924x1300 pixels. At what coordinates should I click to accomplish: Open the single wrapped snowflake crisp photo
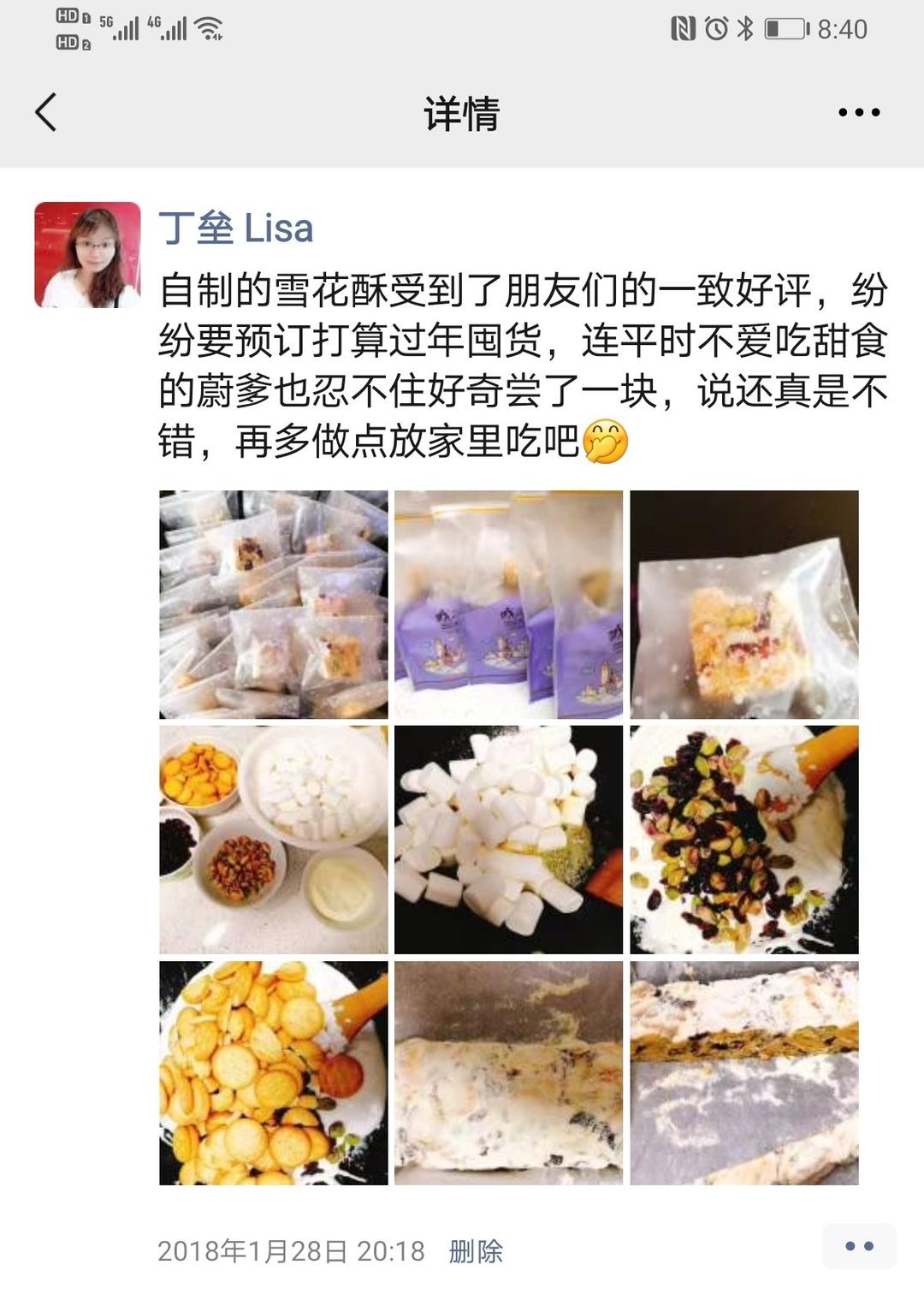pos(743,604)
